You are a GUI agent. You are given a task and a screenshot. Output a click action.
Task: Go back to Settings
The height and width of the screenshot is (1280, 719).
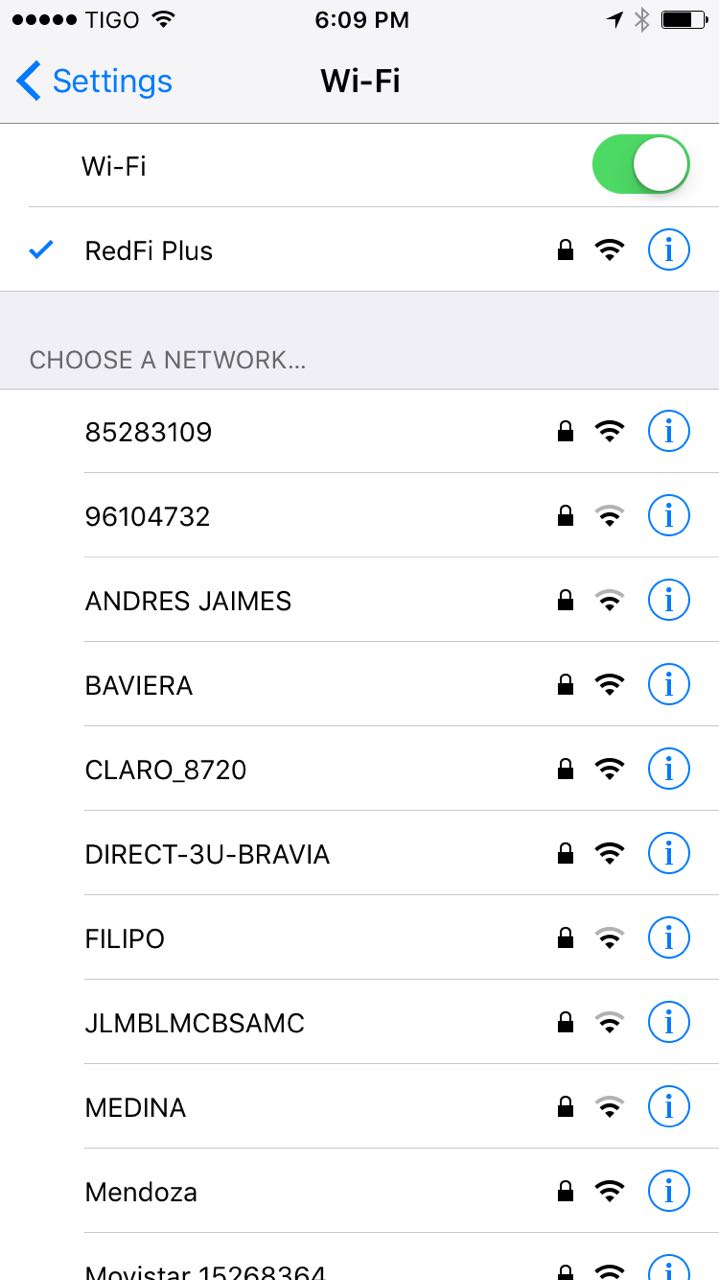coord(94,81)
